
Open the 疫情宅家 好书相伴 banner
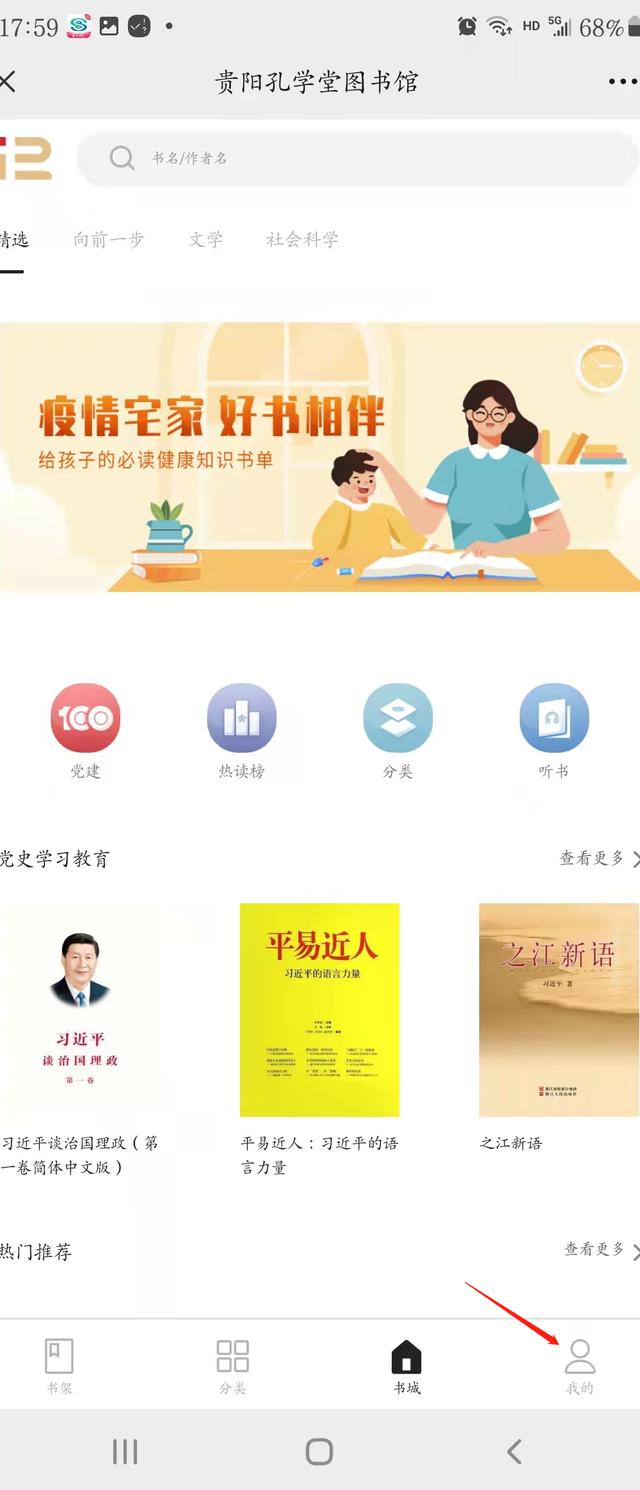pos(320,457)
